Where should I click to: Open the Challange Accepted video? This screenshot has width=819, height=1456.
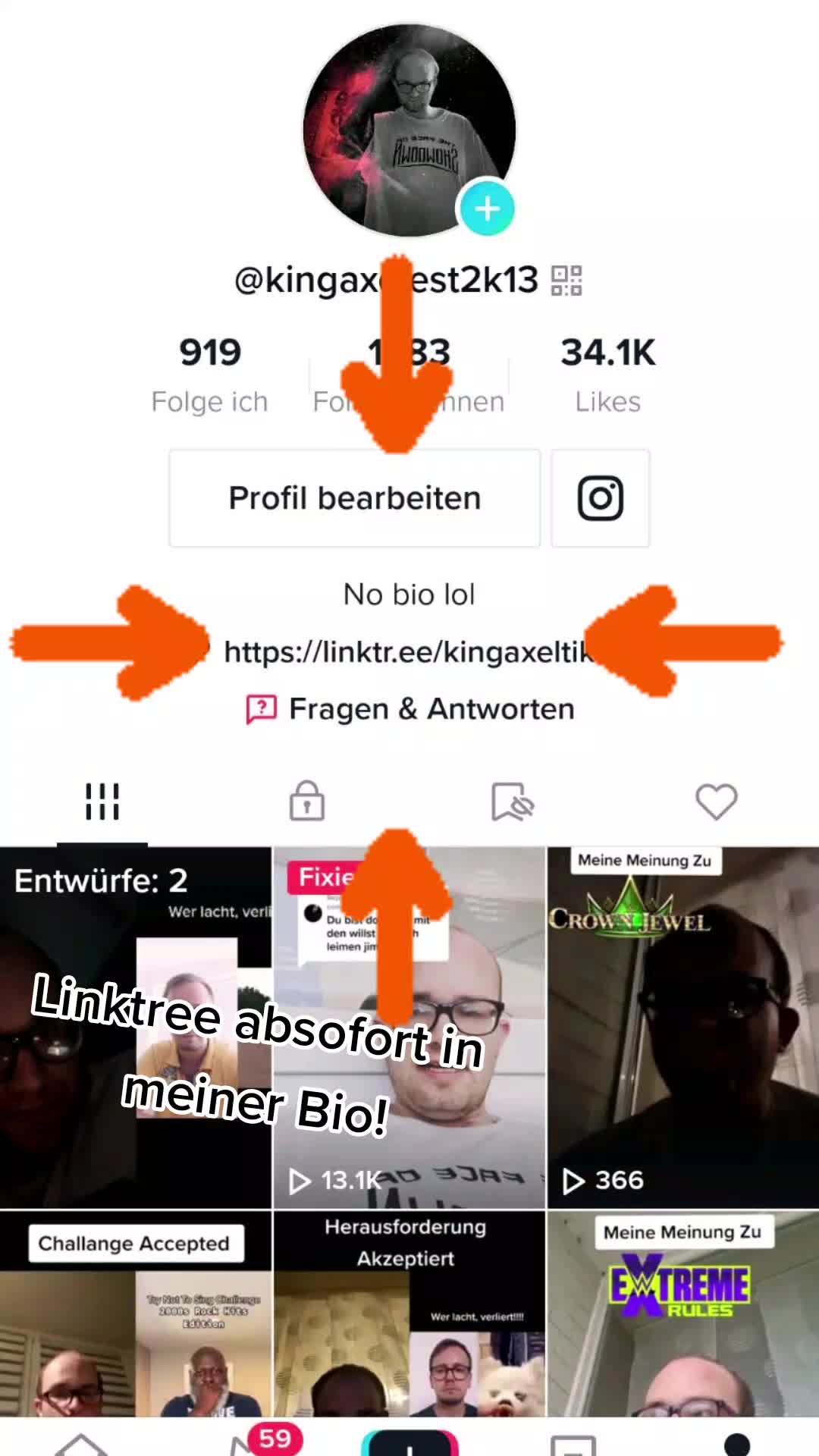pyautogui.click(x=136, y=1313)
